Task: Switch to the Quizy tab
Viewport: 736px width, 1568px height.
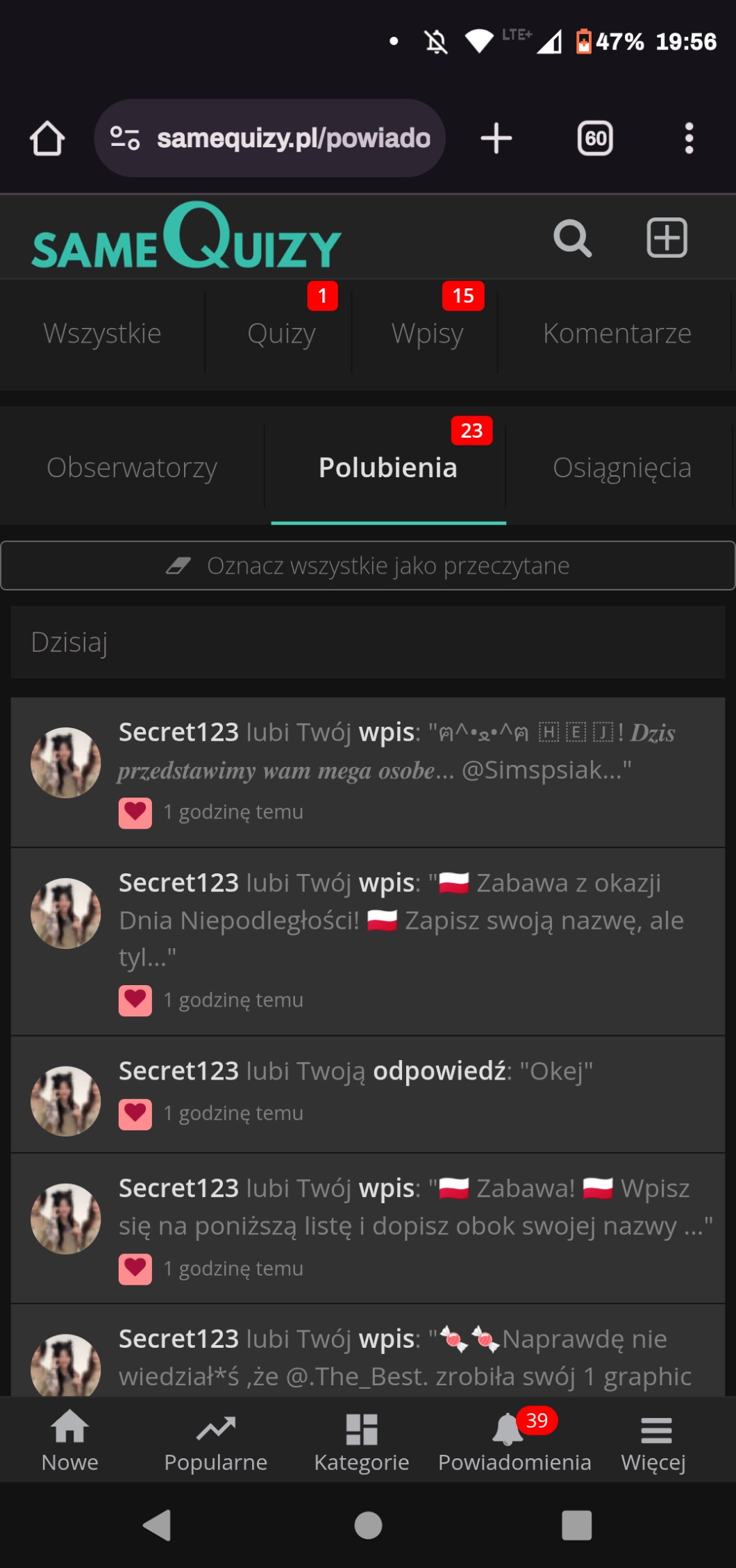Action: tap(281, 333)
